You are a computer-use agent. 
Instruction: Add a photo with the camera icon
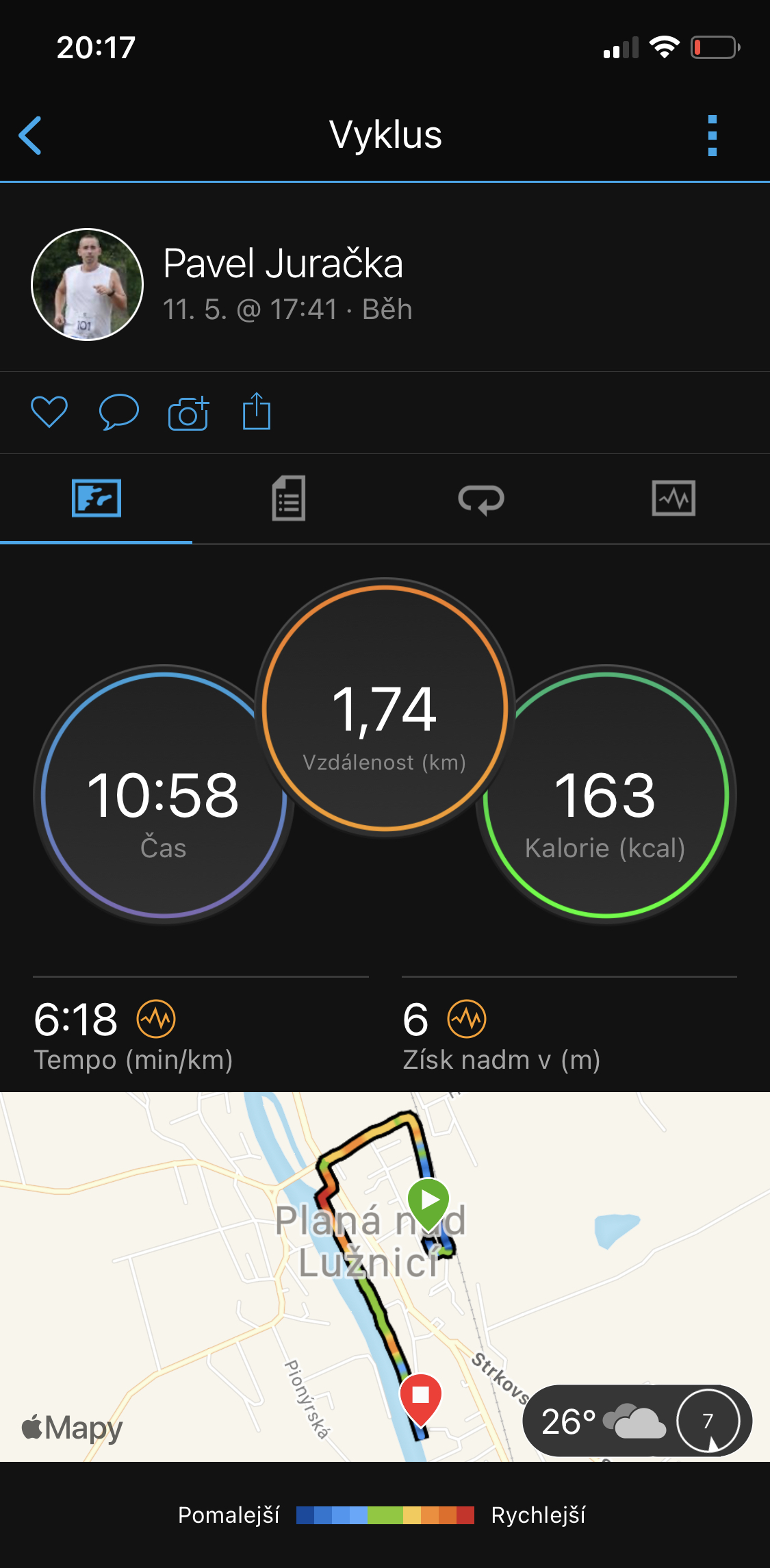coord(188,412)
